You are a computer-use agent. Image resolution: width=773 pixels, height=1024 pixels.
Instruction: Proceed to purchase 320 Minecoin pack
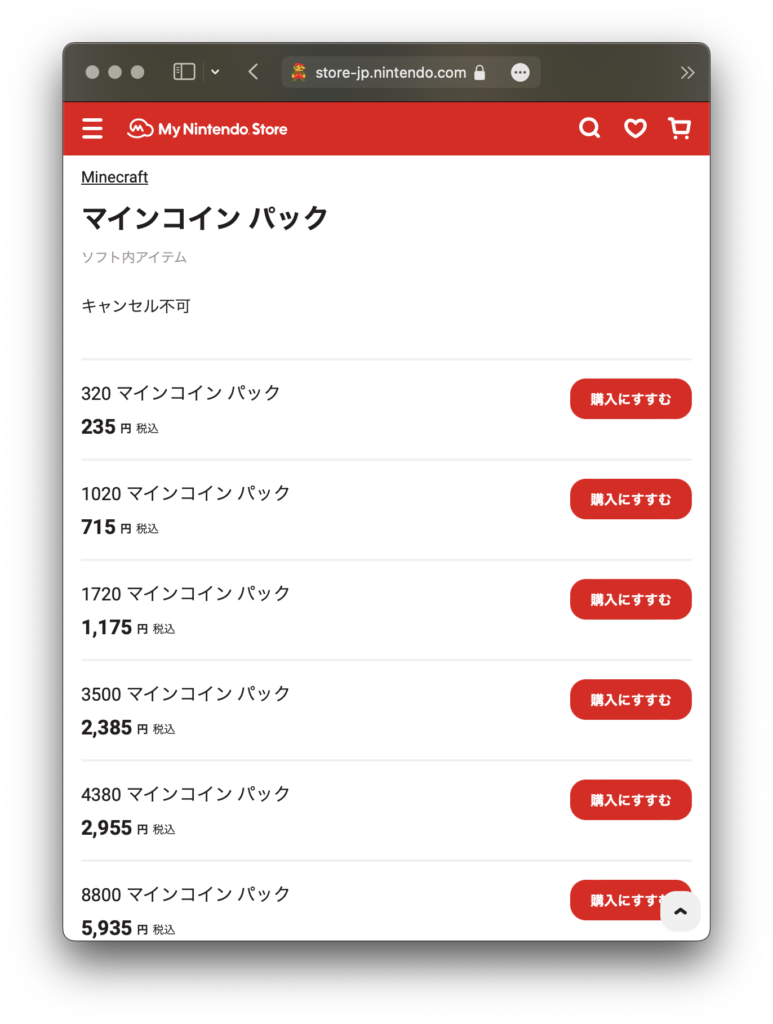630,399
